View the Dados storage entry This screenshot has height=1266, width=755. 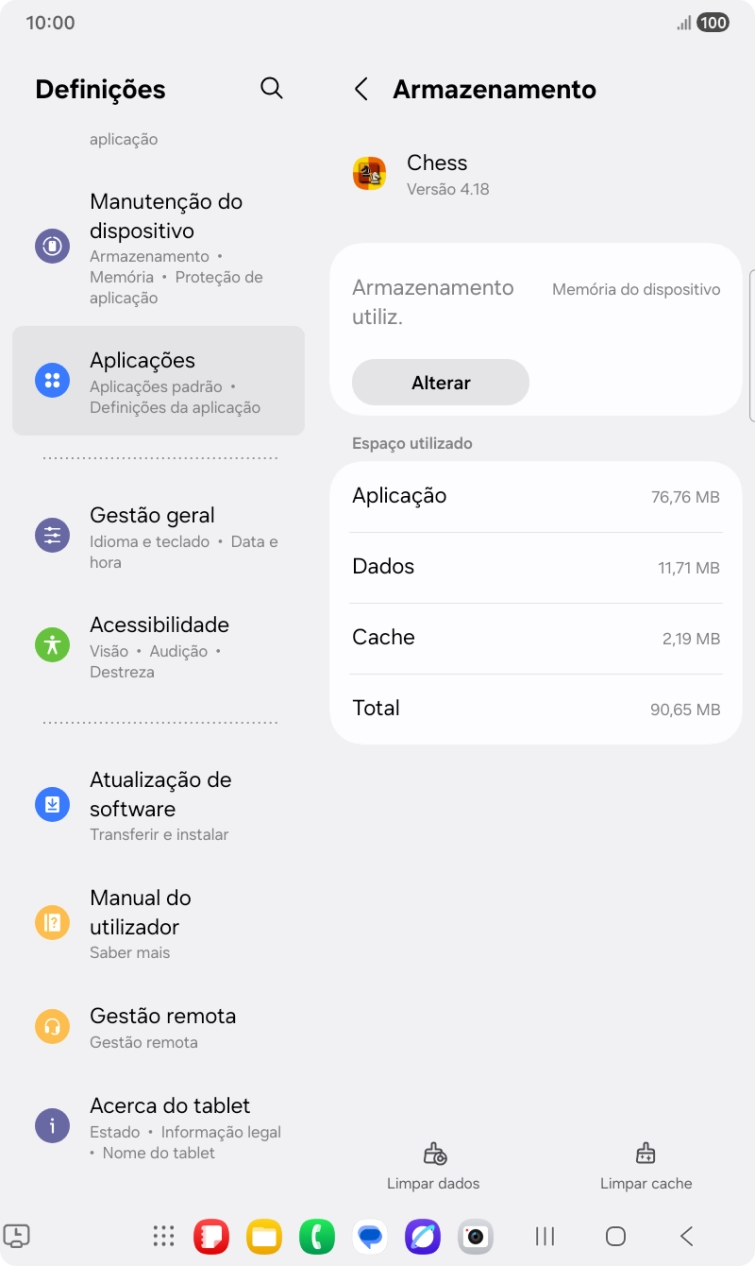[x=537, y=566]
